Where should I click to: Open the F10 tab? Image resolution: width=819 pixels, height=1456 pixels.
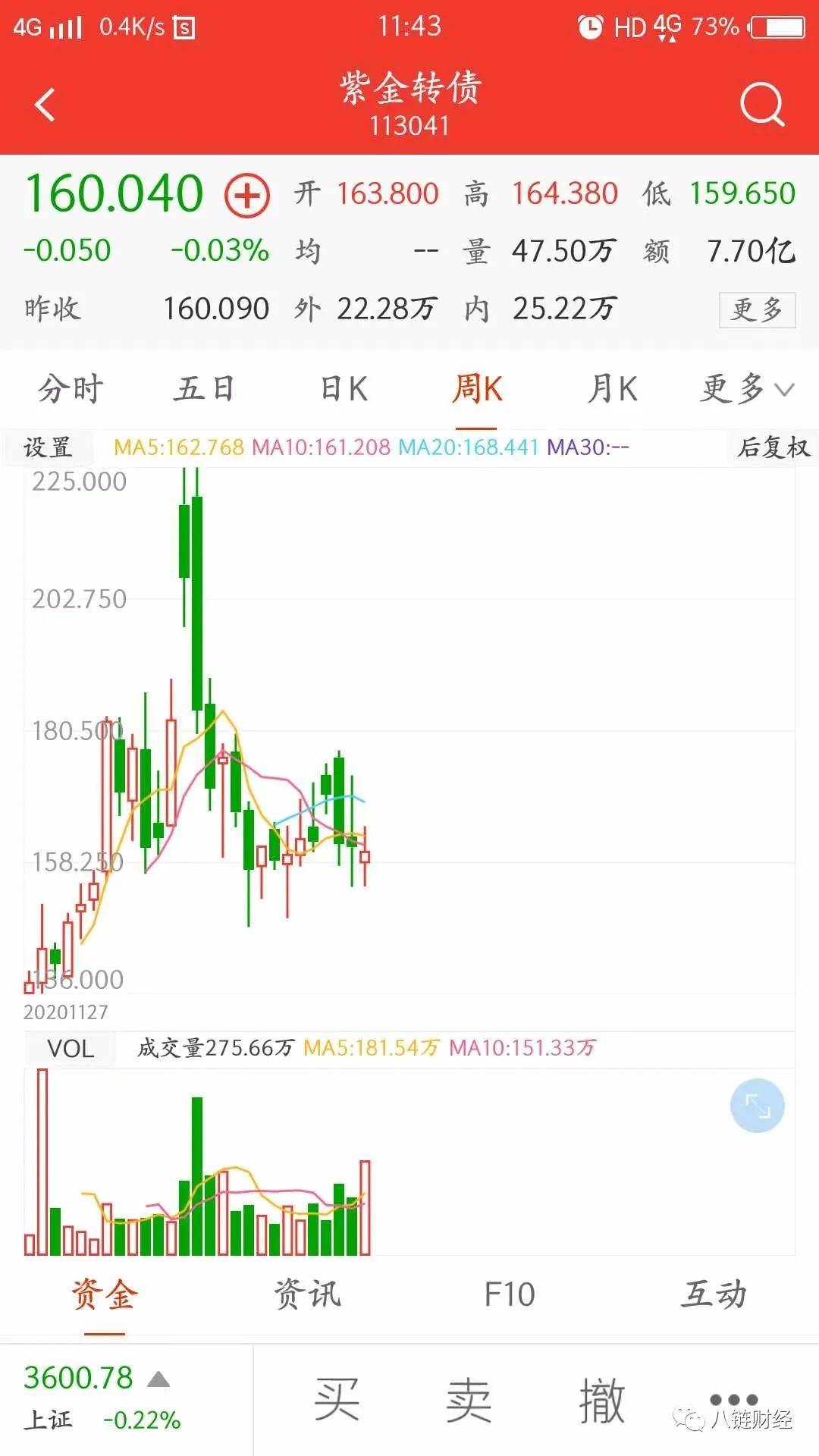coord(510,1294)
